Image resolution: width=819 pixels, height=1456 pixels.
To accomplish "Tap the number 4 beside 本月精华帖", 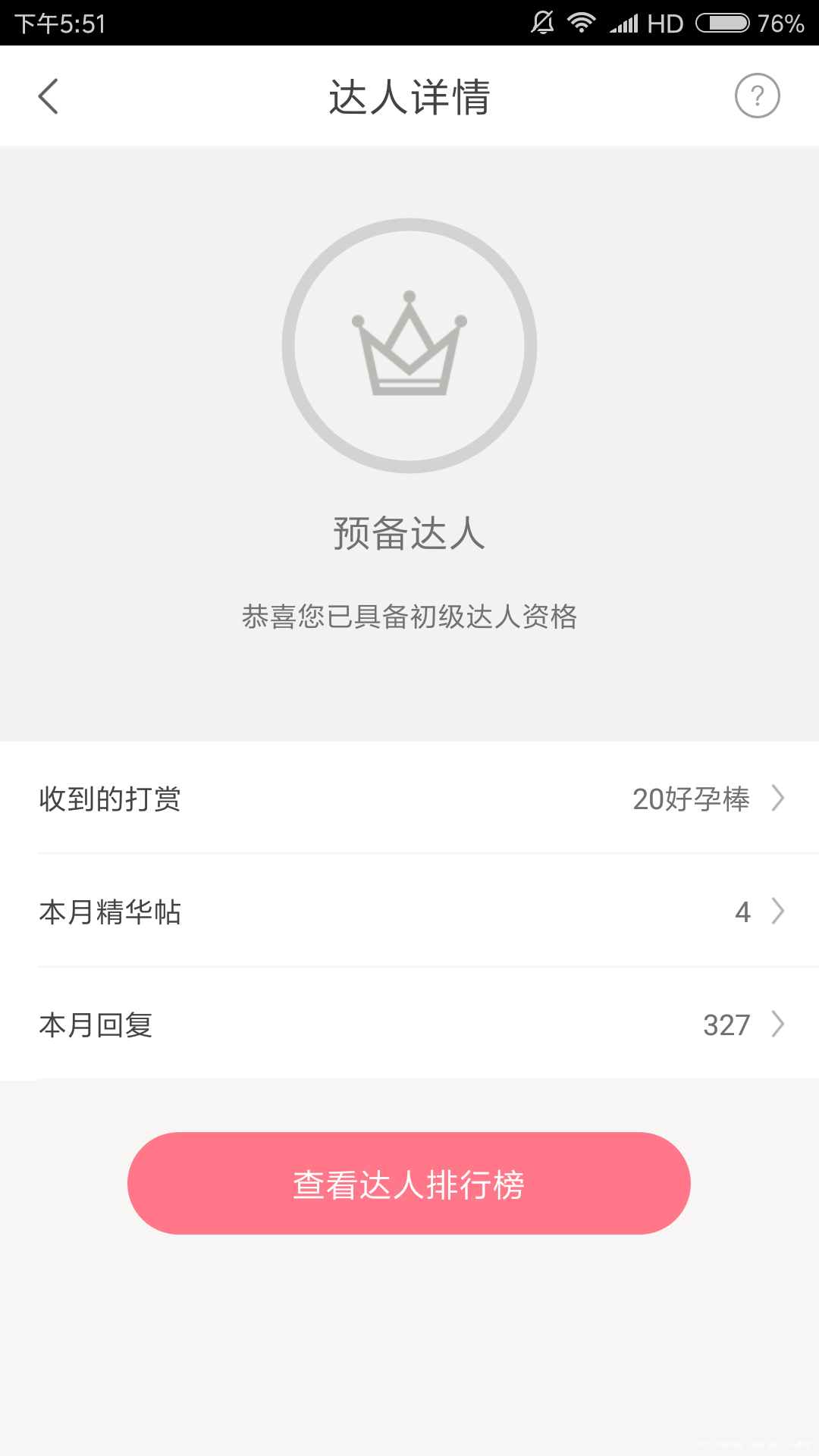I will coord(743,912).
